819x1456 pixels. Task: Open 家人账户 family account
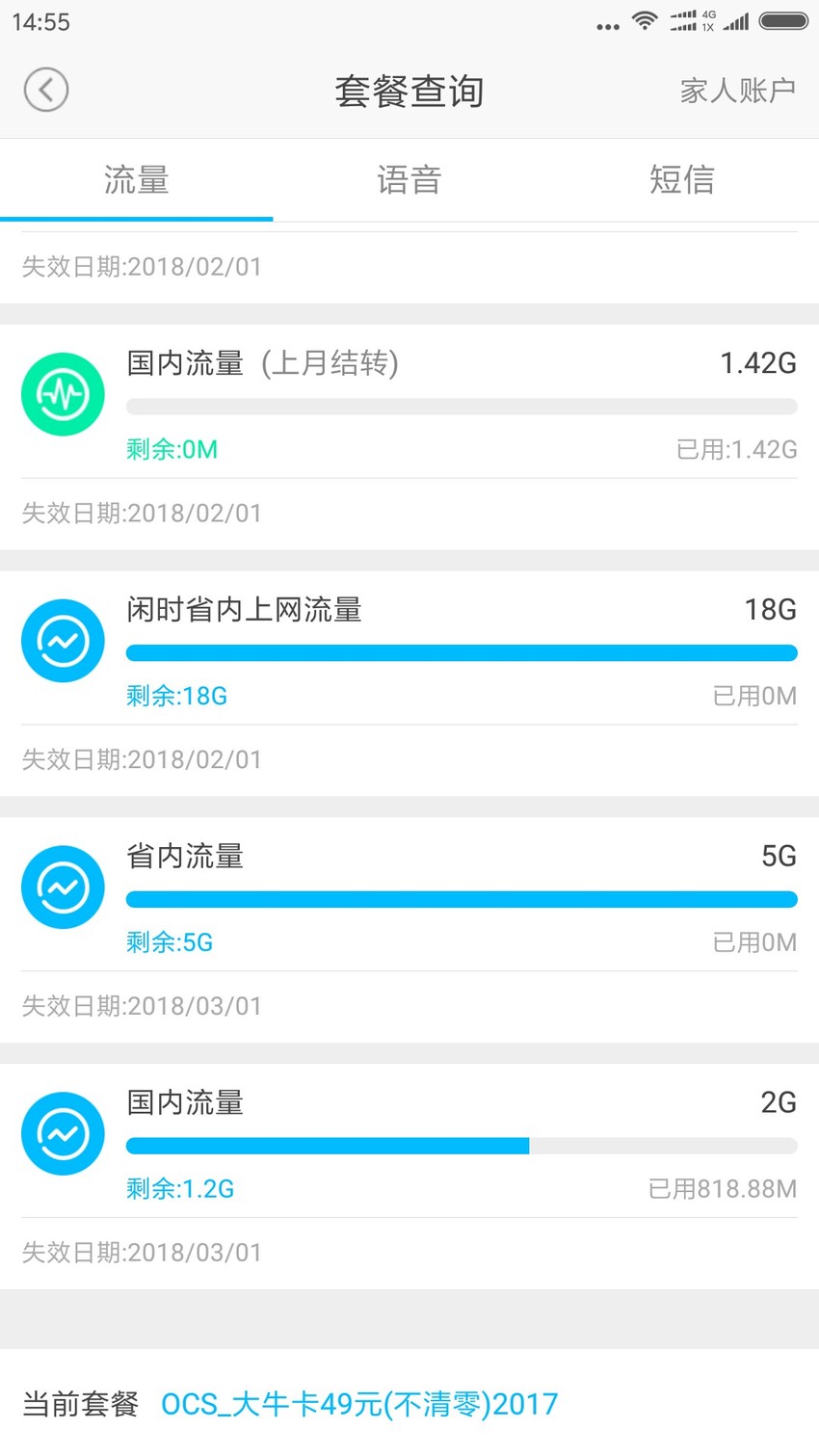[738, 91]
